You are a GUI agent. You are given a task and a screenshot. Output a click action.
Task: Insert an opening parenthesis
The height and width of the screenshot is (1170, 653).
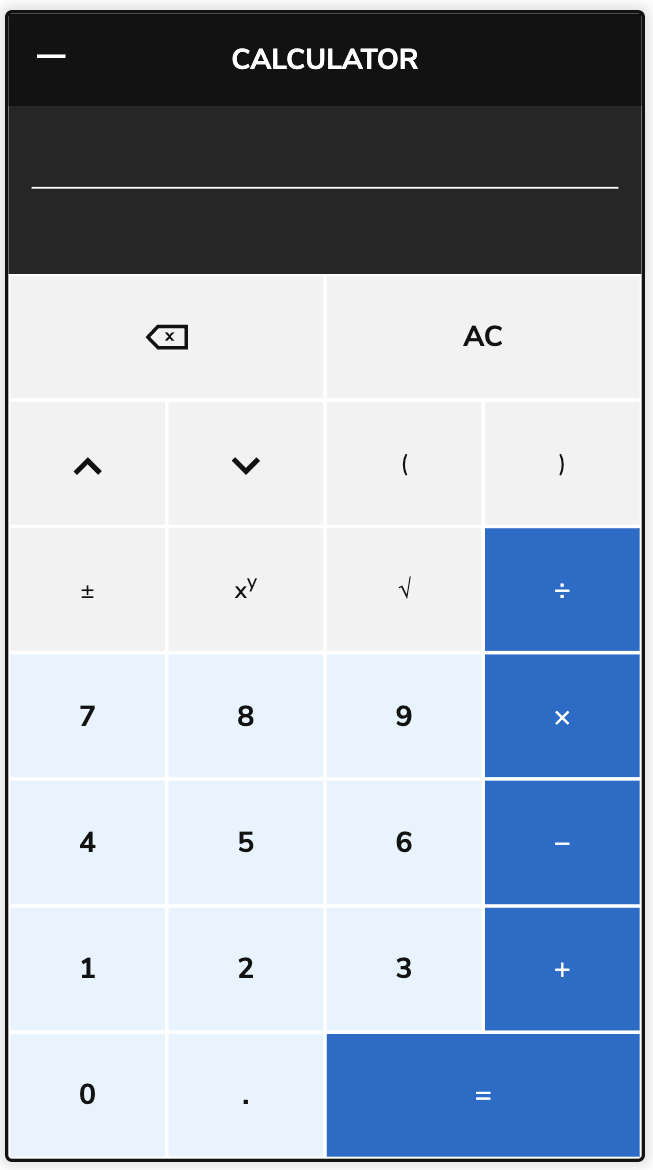click(x=404, y=465)
